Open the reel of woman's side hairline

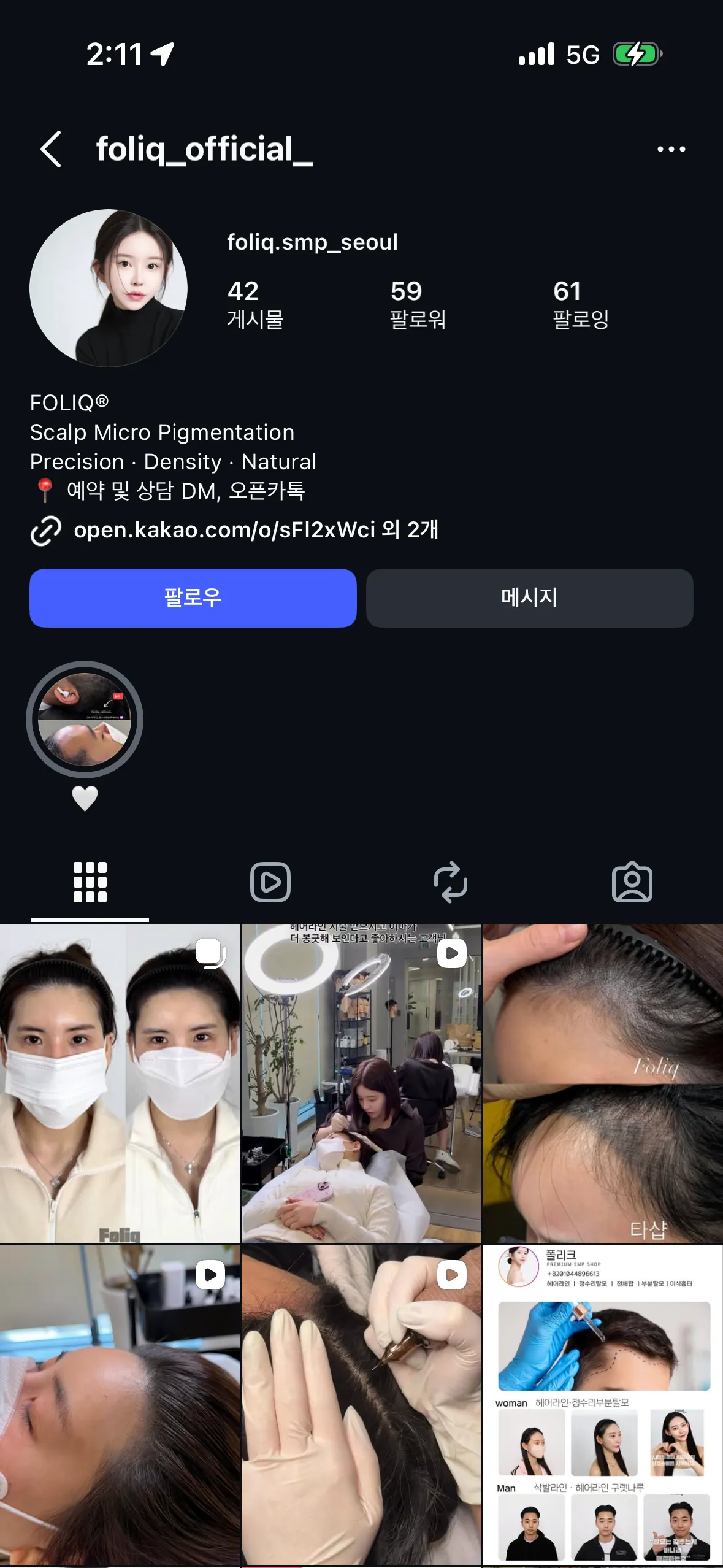pos(120,1405)
